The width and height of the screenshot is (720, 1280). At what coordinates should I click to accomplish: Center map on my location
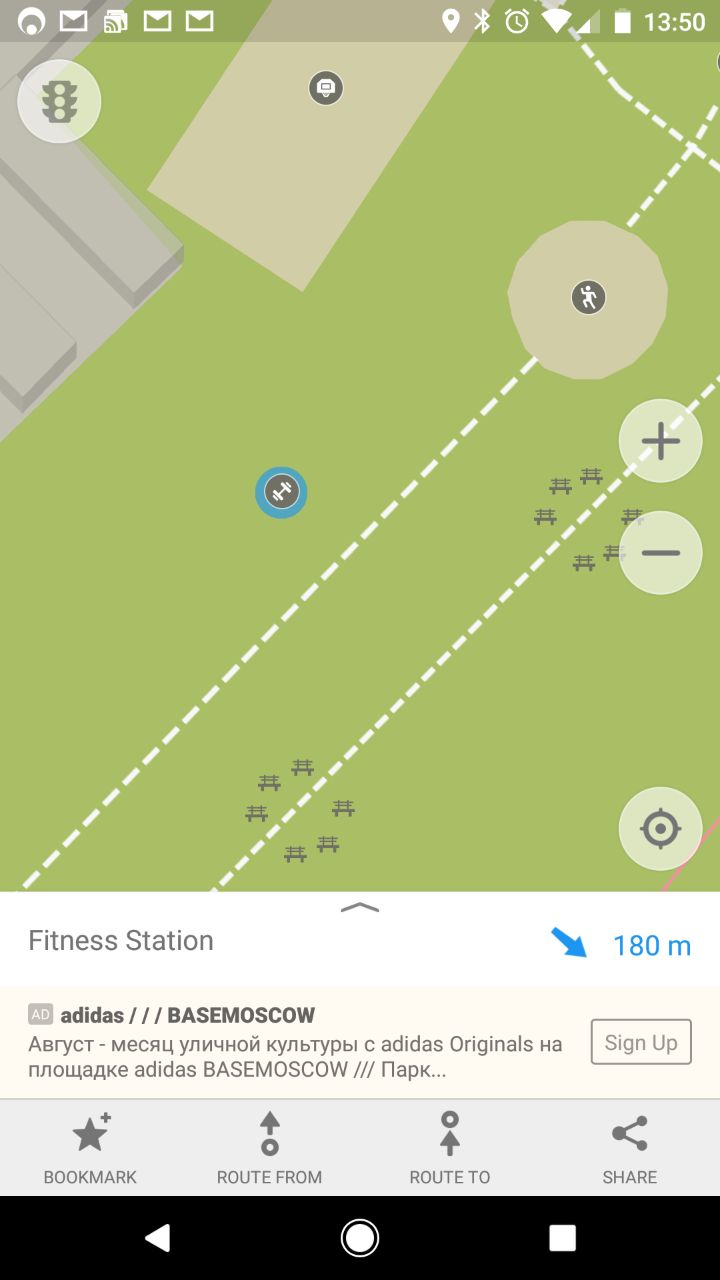point(660,828)
